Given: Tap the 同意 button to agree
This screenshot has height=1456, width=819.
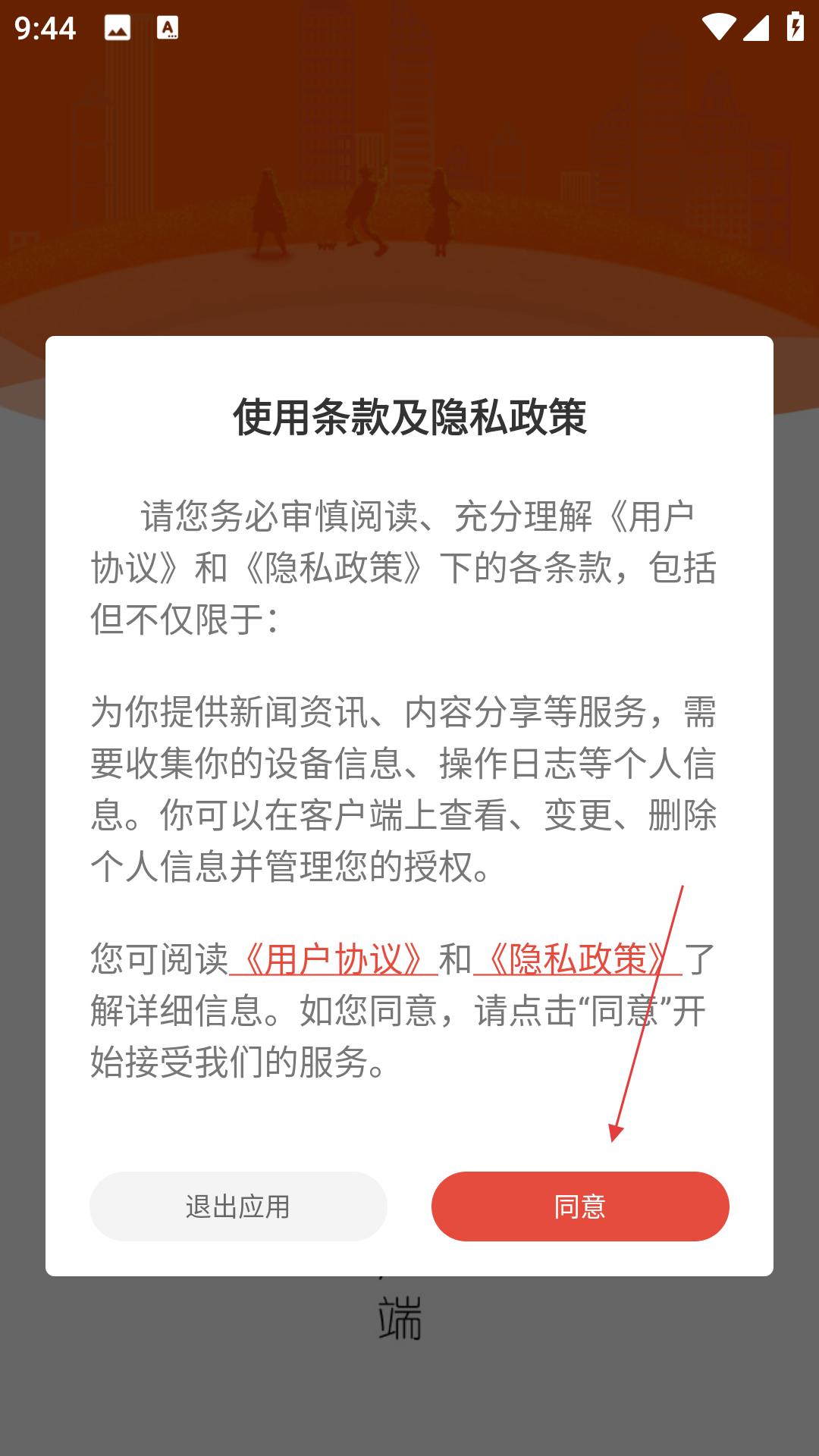Looking at the screenshot, I should pyautogui.click(x=580, y=1206).
